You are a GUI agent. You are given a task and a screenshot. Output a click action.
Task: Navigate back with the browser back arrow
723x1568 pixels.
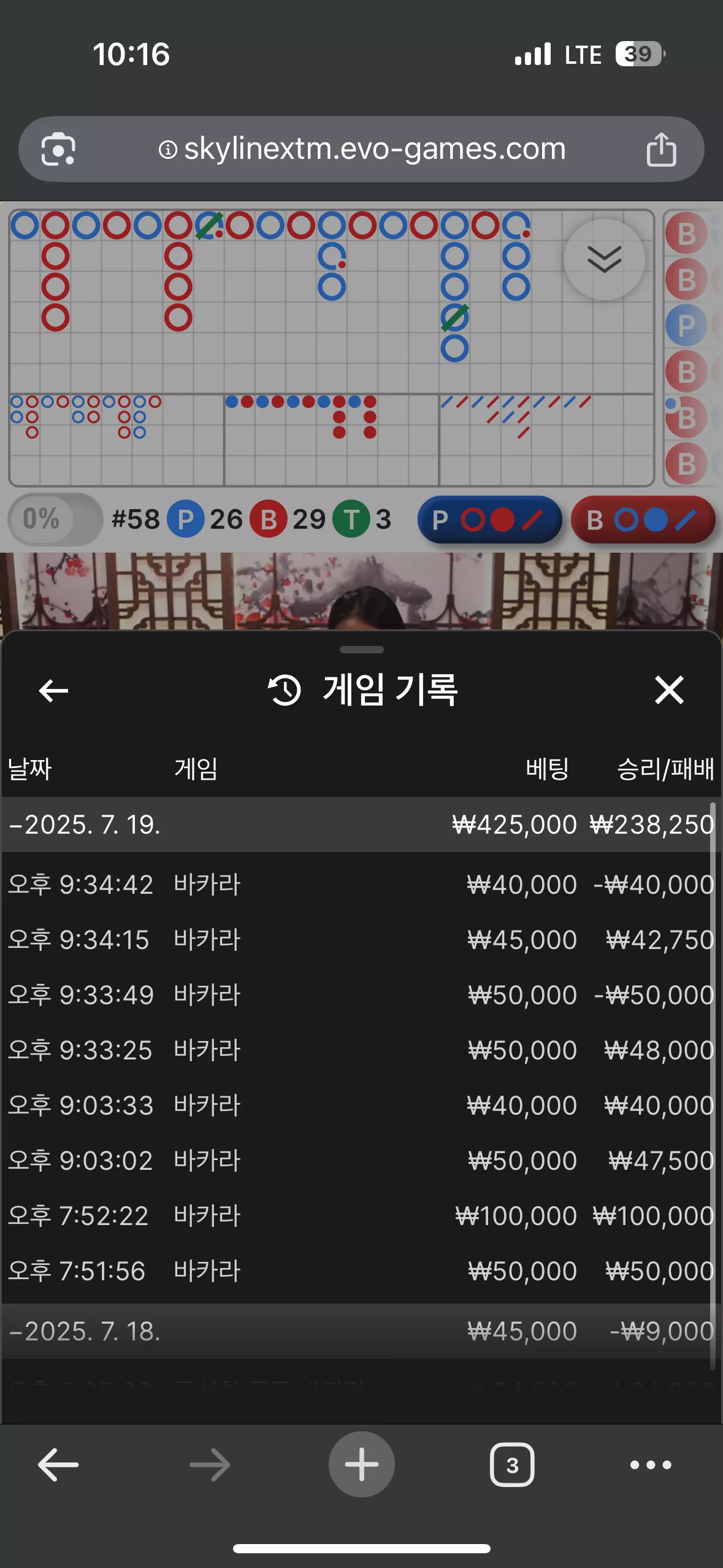(x=58, y=1464)
